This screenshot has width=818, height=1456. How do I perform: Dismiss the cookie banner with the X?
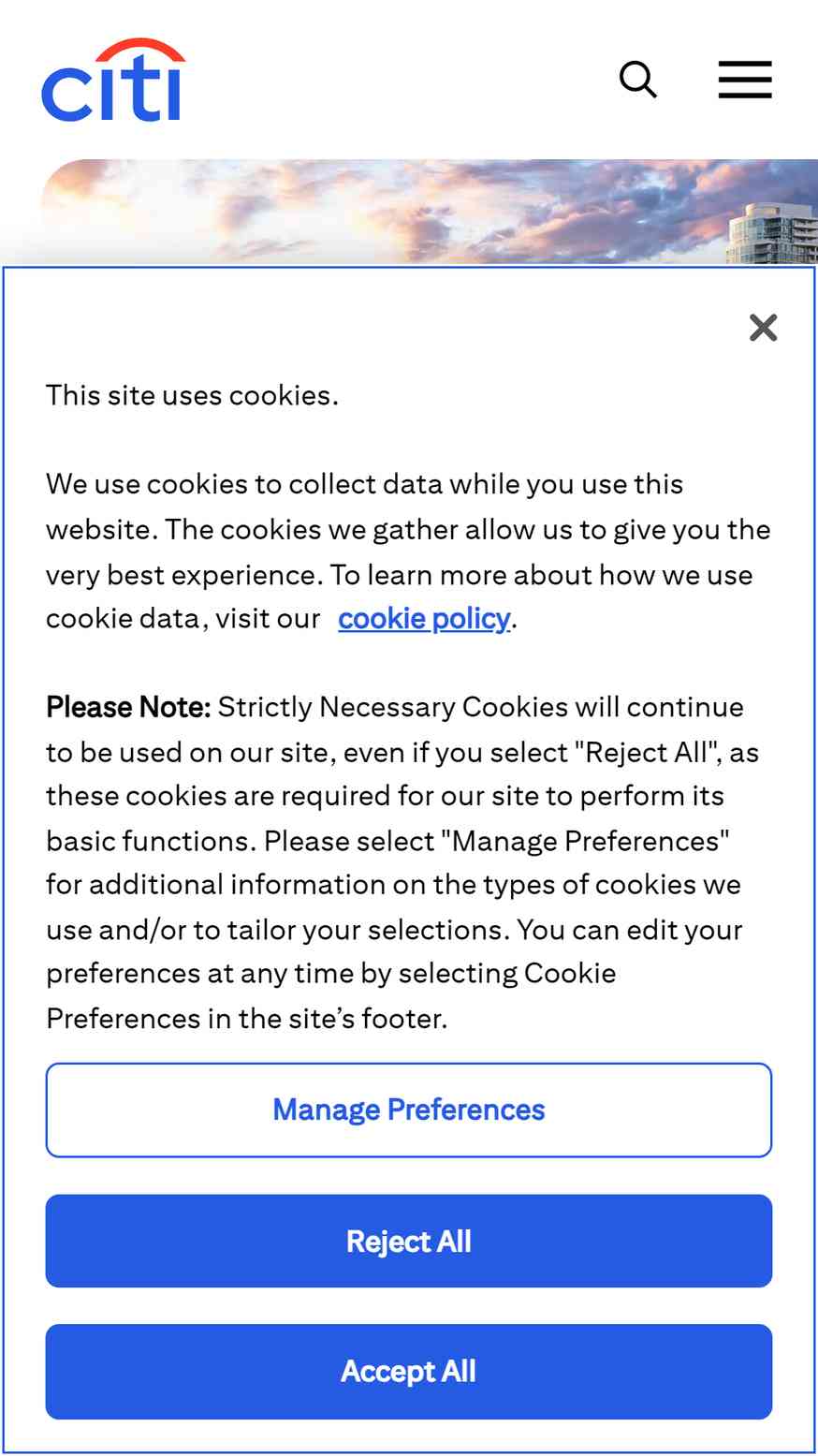[x=764, y=328]
